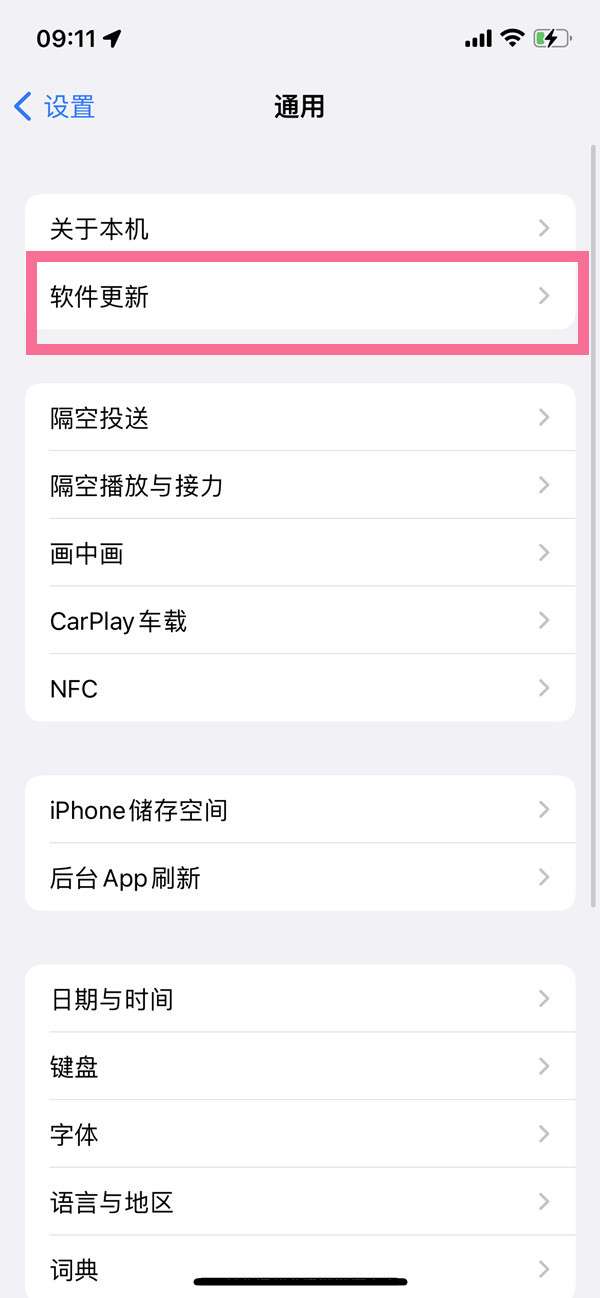Open 画中画 settings
This screenshot has width=600, height=1298.
(300, 553)
